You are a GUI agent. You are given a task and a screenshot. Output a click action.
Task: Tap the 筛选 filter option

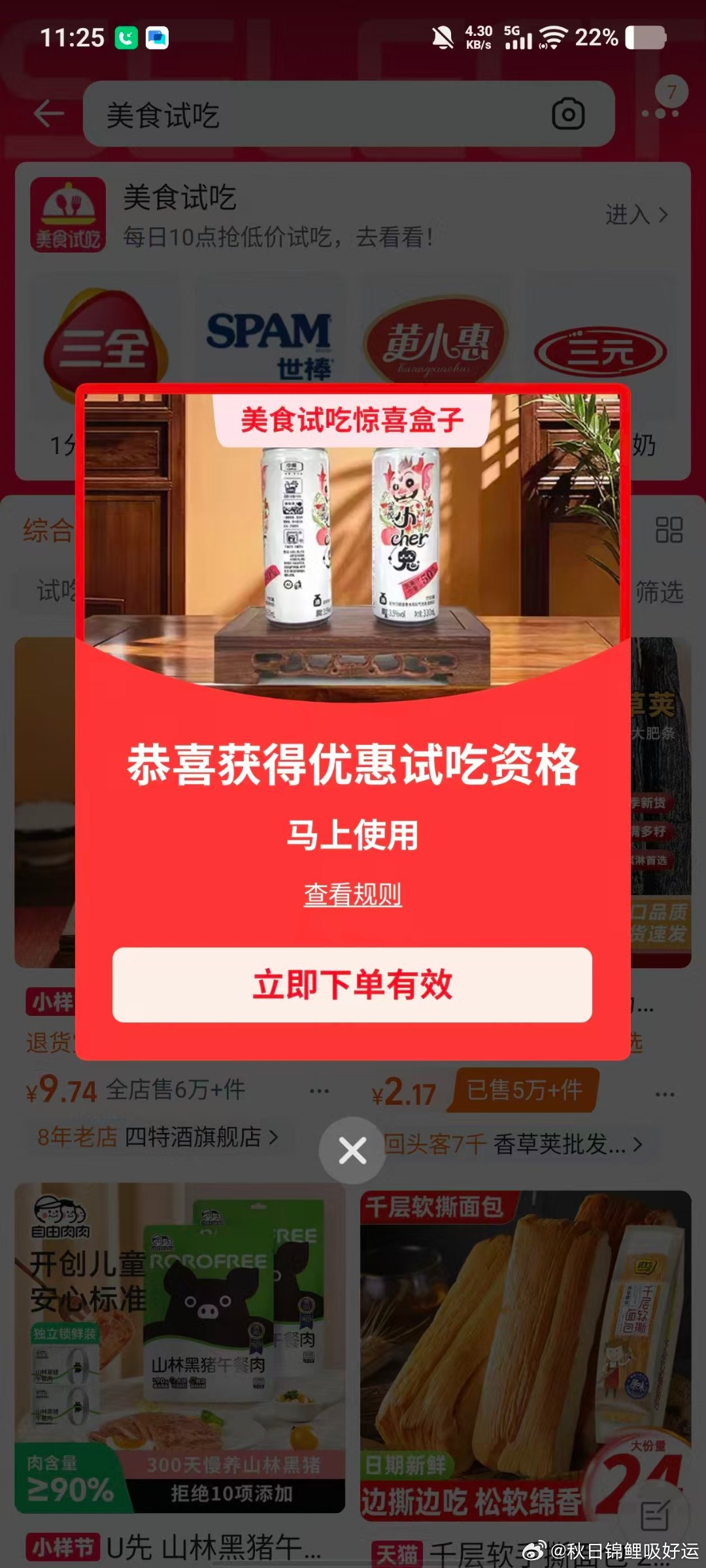[659, 591]
